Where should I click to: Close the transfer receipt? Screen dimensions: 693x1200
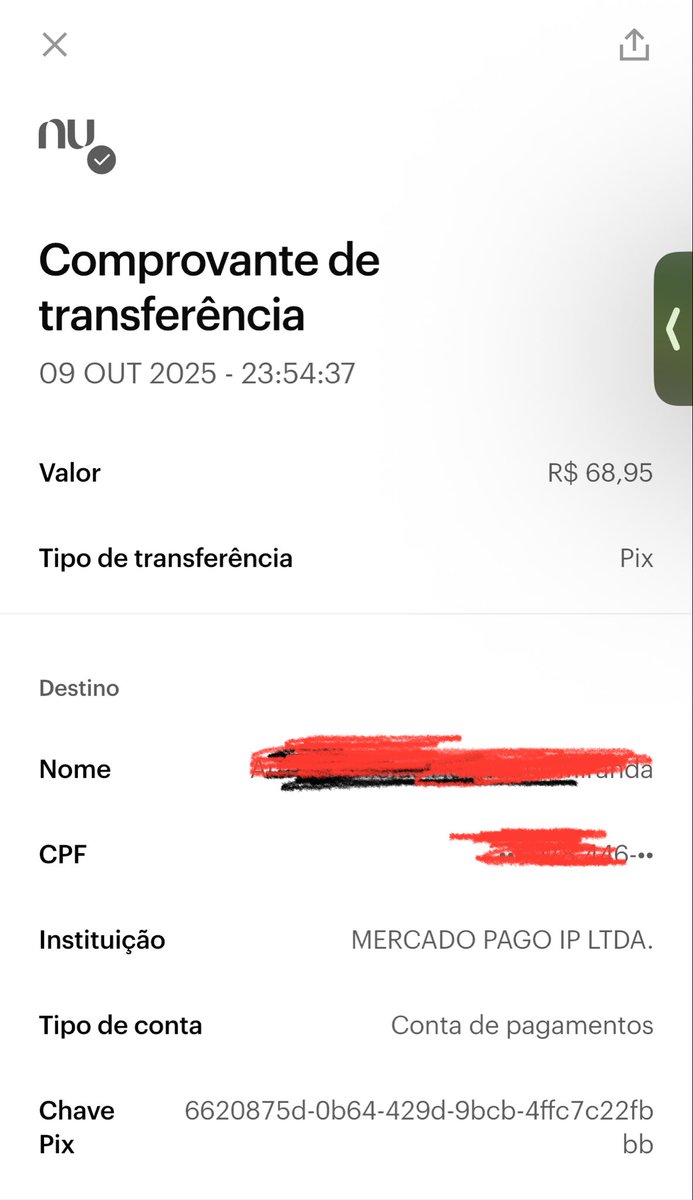54,44
